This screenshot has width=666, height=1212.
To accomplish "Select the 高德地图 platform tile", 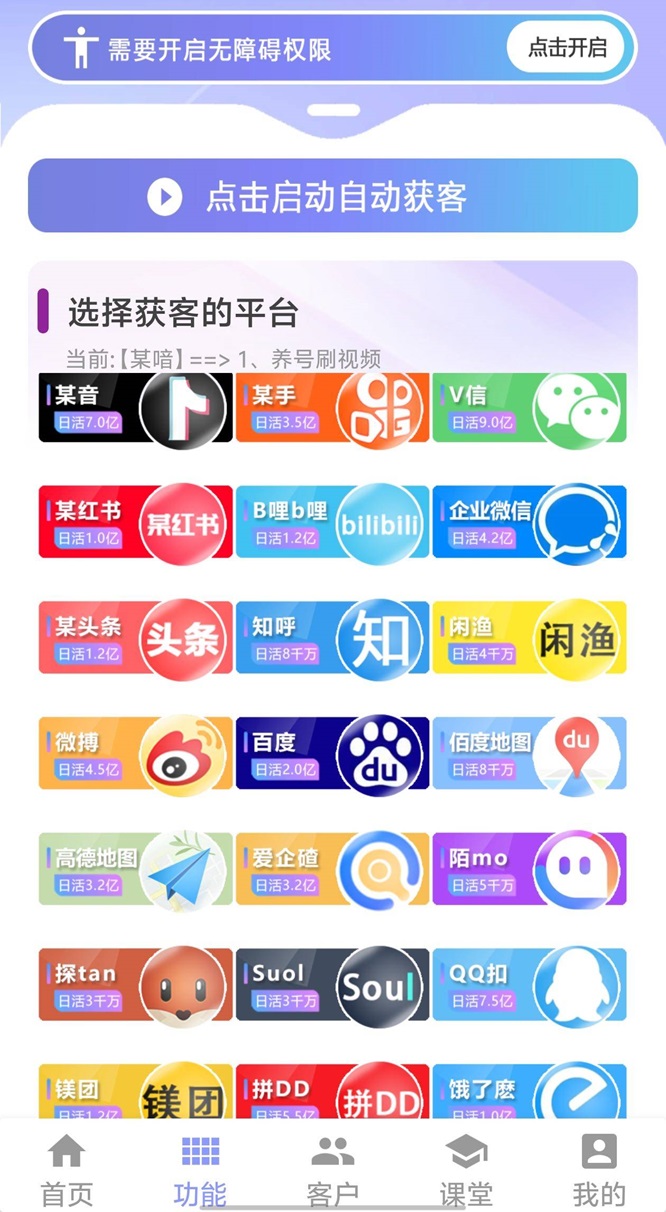I will tap(135, 869).
